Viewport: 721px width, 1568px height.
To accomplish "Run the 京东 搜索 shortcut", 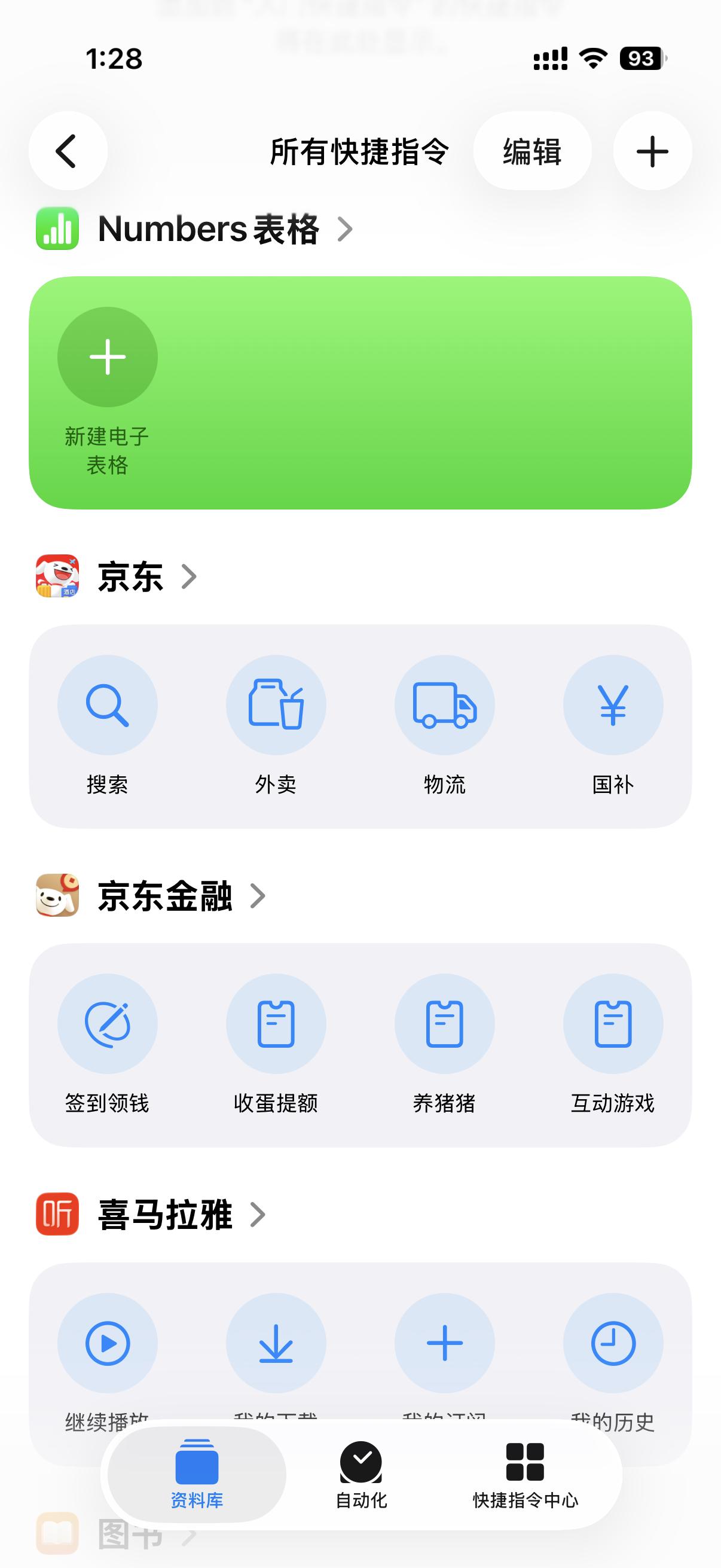I will pyautogui.click(x=107, y=706).
